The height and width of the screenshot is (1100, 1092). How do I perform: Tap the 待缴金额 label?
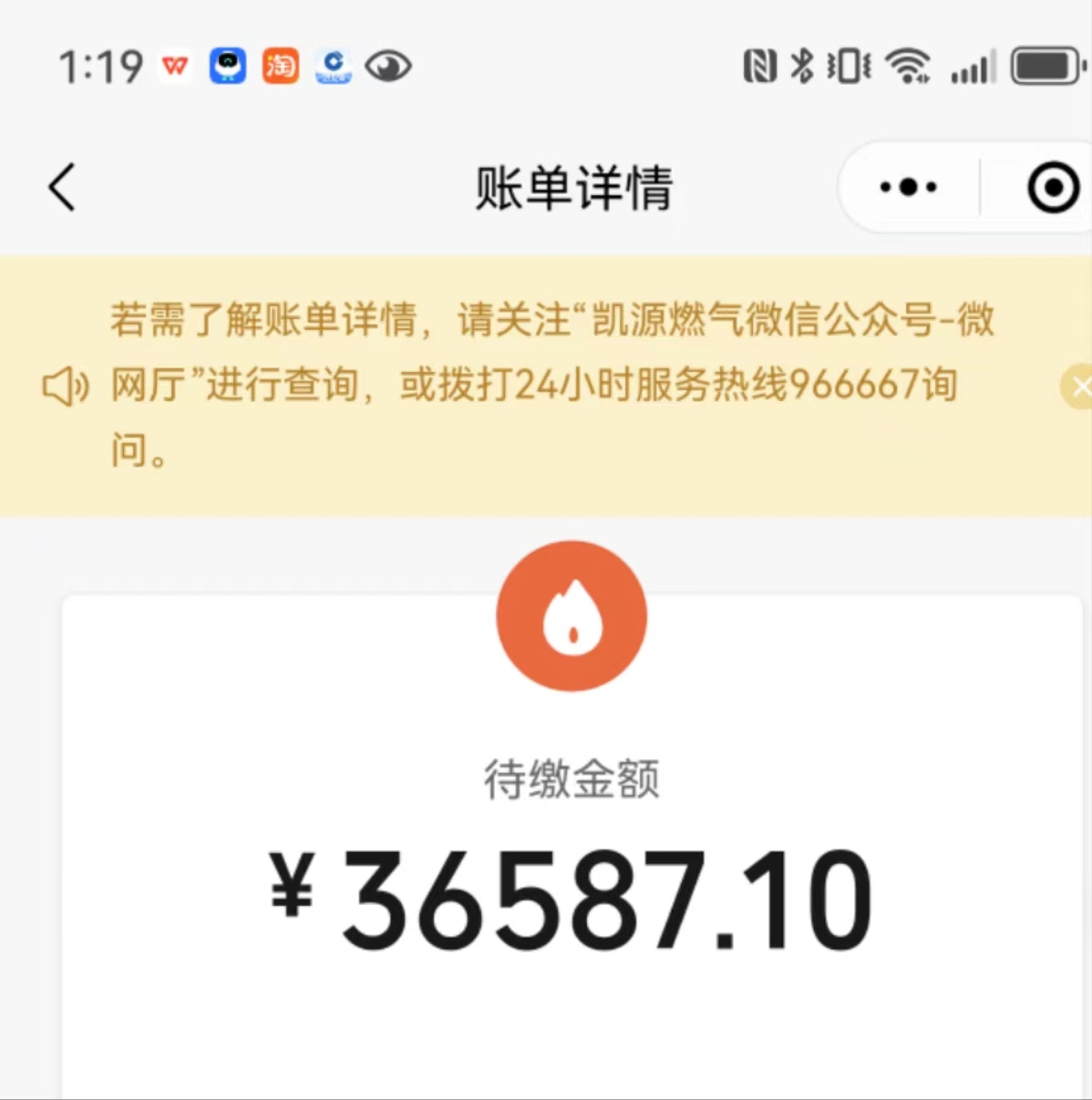(x=571, y=779)
